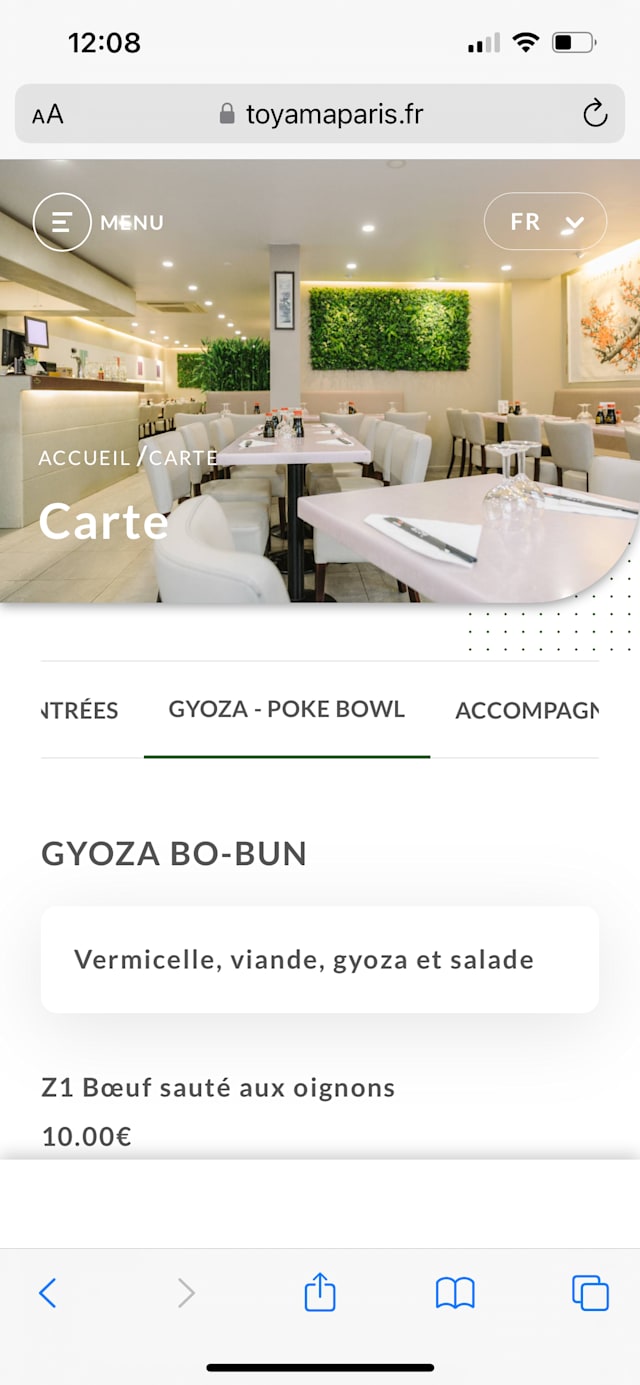Reload the page
The image size is (640, 1385).
tap(595, 114)
